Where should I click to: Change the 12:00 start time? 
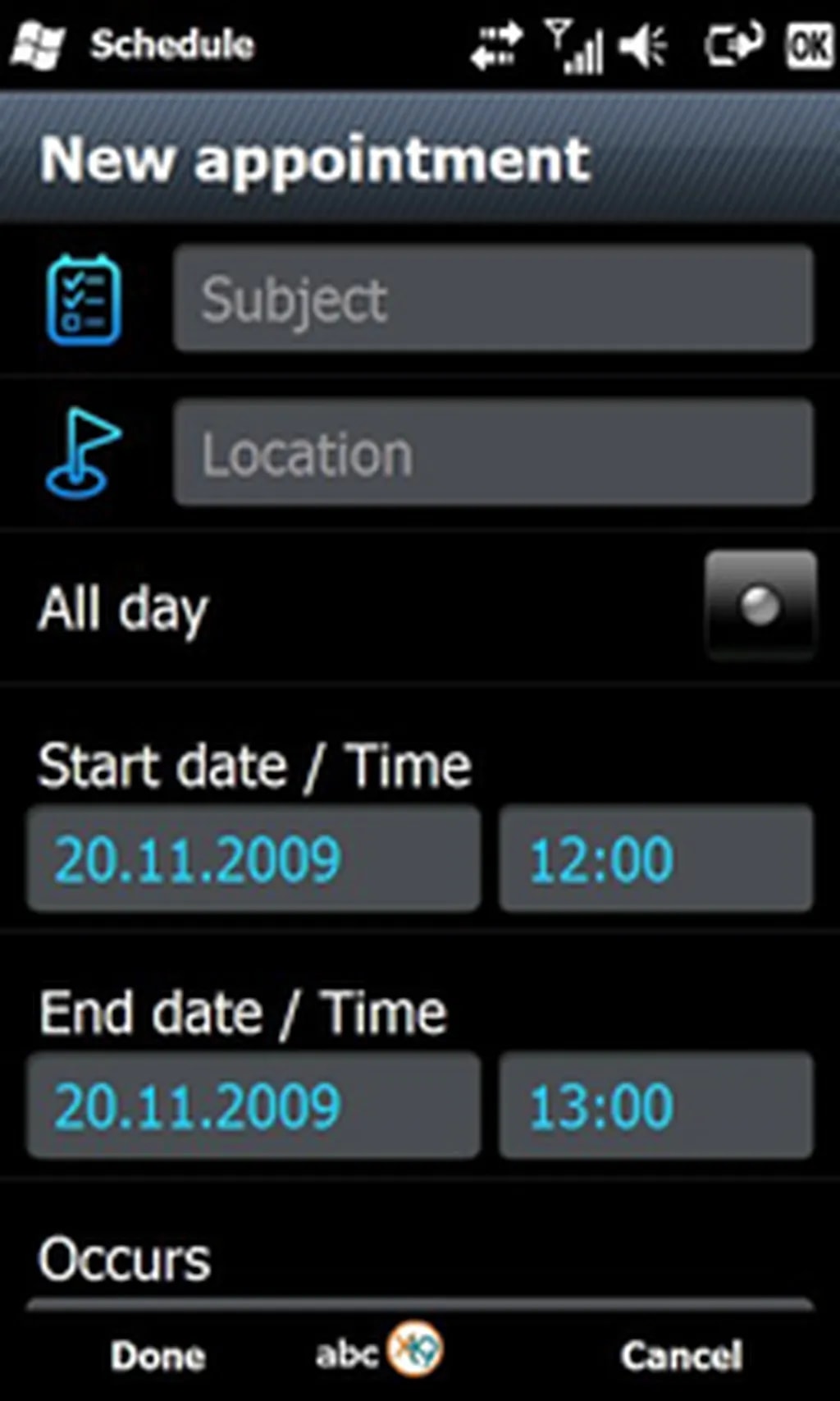(x=655, y=859)
